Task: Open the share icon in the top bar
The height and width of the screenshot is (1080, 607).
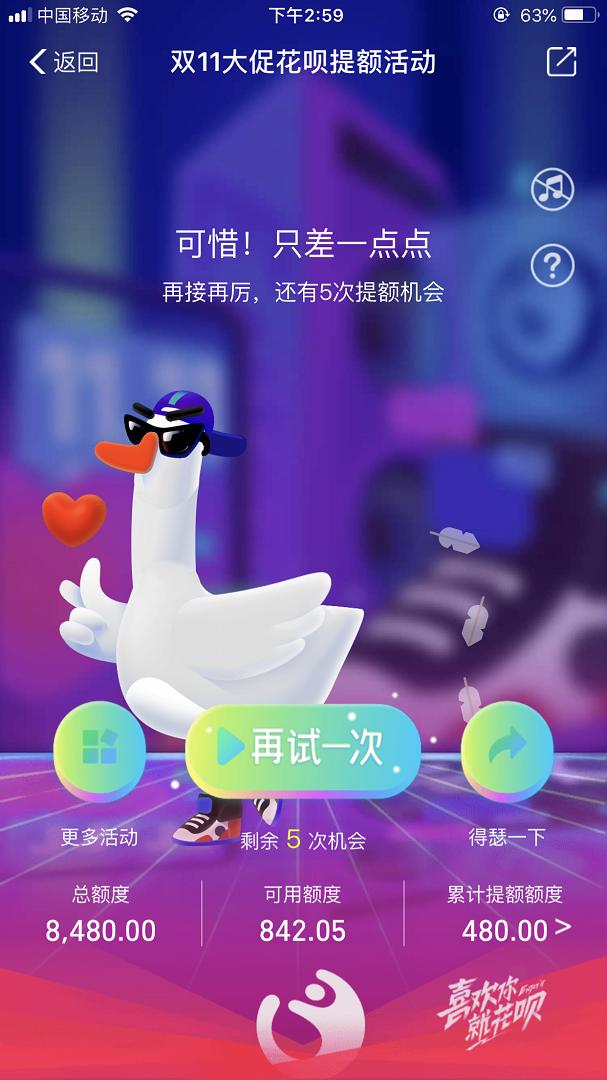Action: (x=562, y=62)
